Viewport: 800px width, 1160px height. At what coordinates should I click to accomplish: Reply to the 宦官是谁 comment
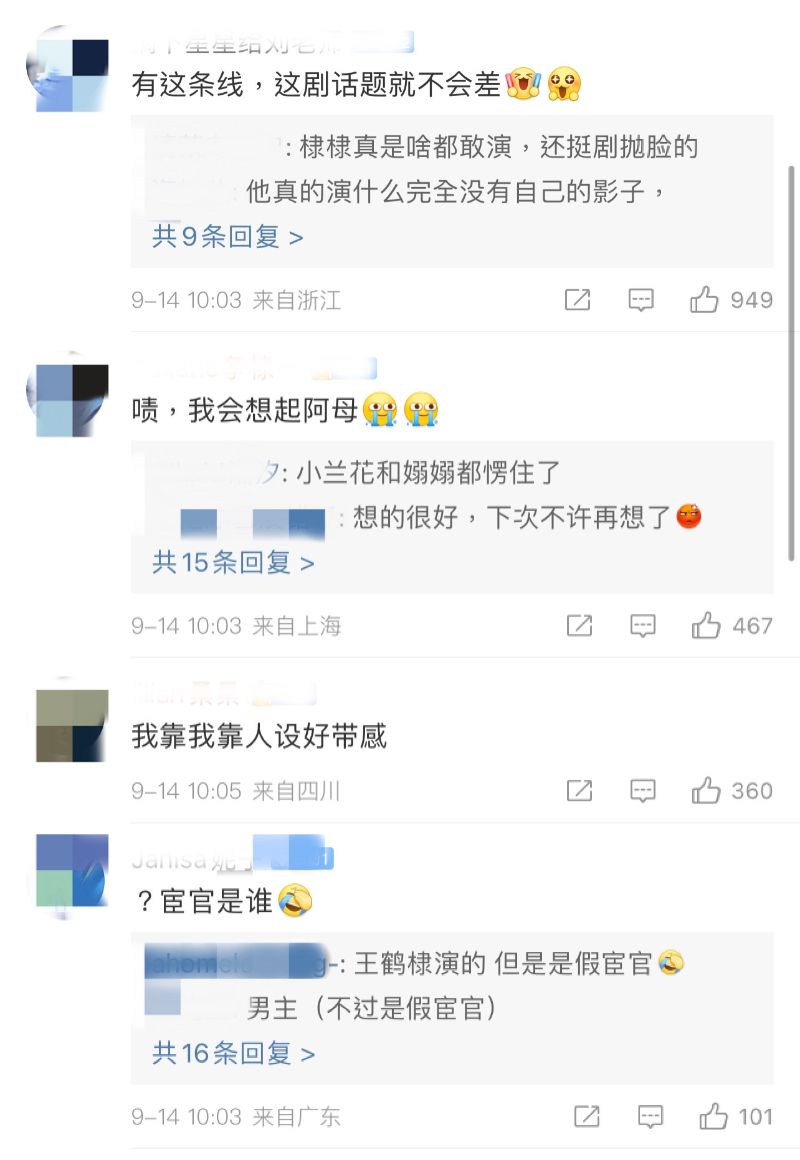[x=650, y=1116]
